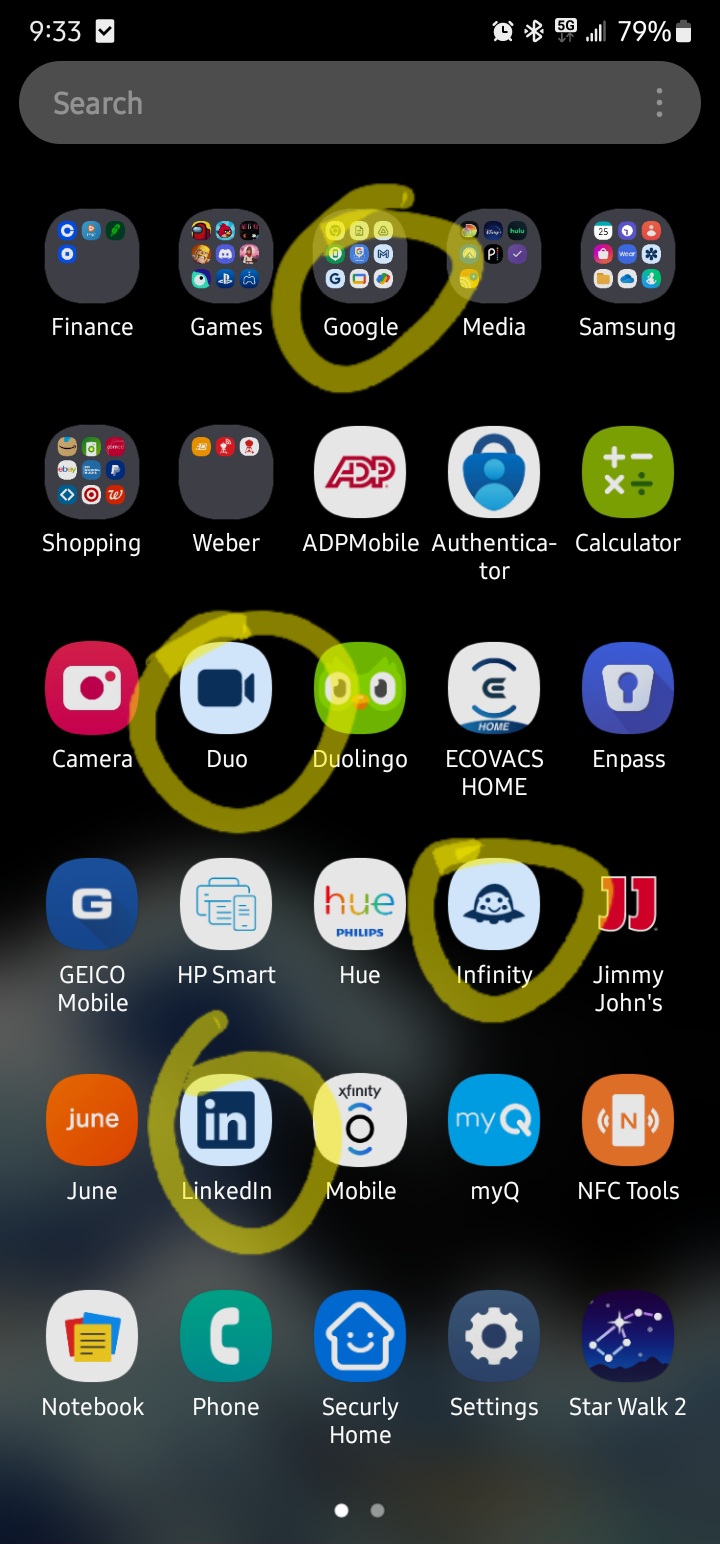
Task: Launch Duolingo
Action: pyautogui.click(x=360, y=688)
